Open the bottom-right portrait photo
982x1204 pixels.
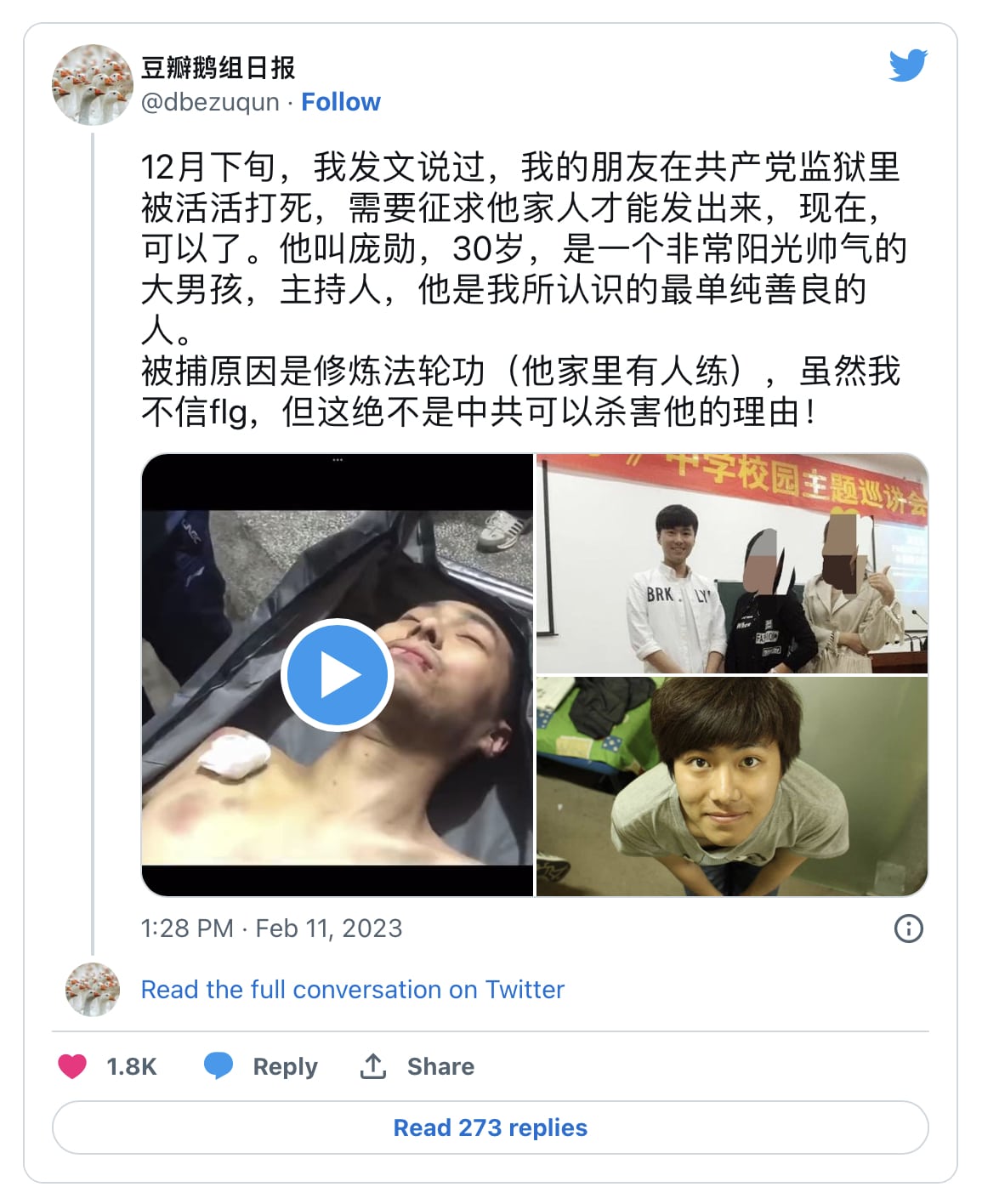731,786
